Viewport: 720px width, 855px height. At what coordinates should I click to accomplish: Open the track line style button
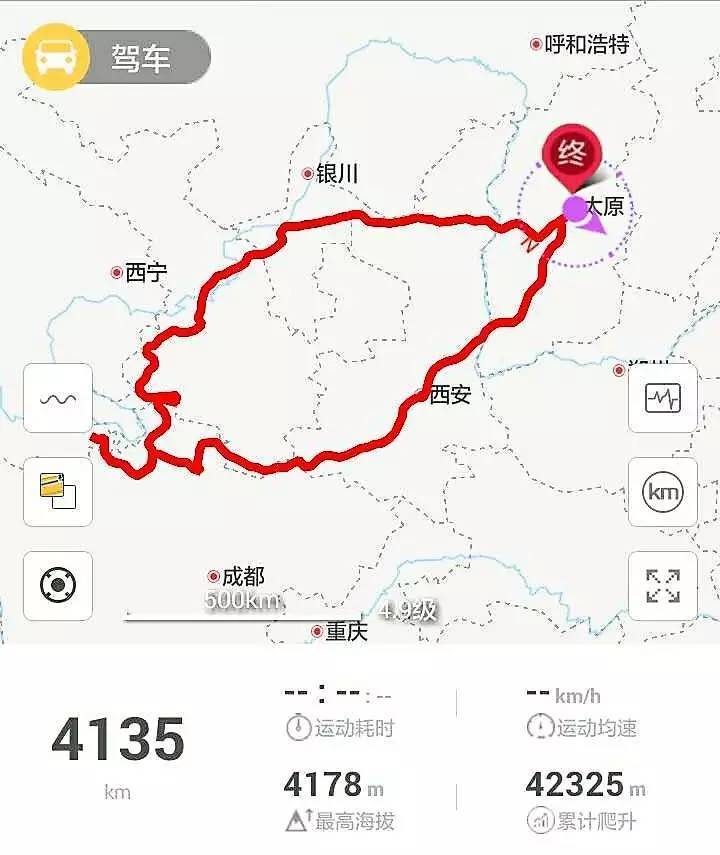pyautogui.click(x=58, y=398)
